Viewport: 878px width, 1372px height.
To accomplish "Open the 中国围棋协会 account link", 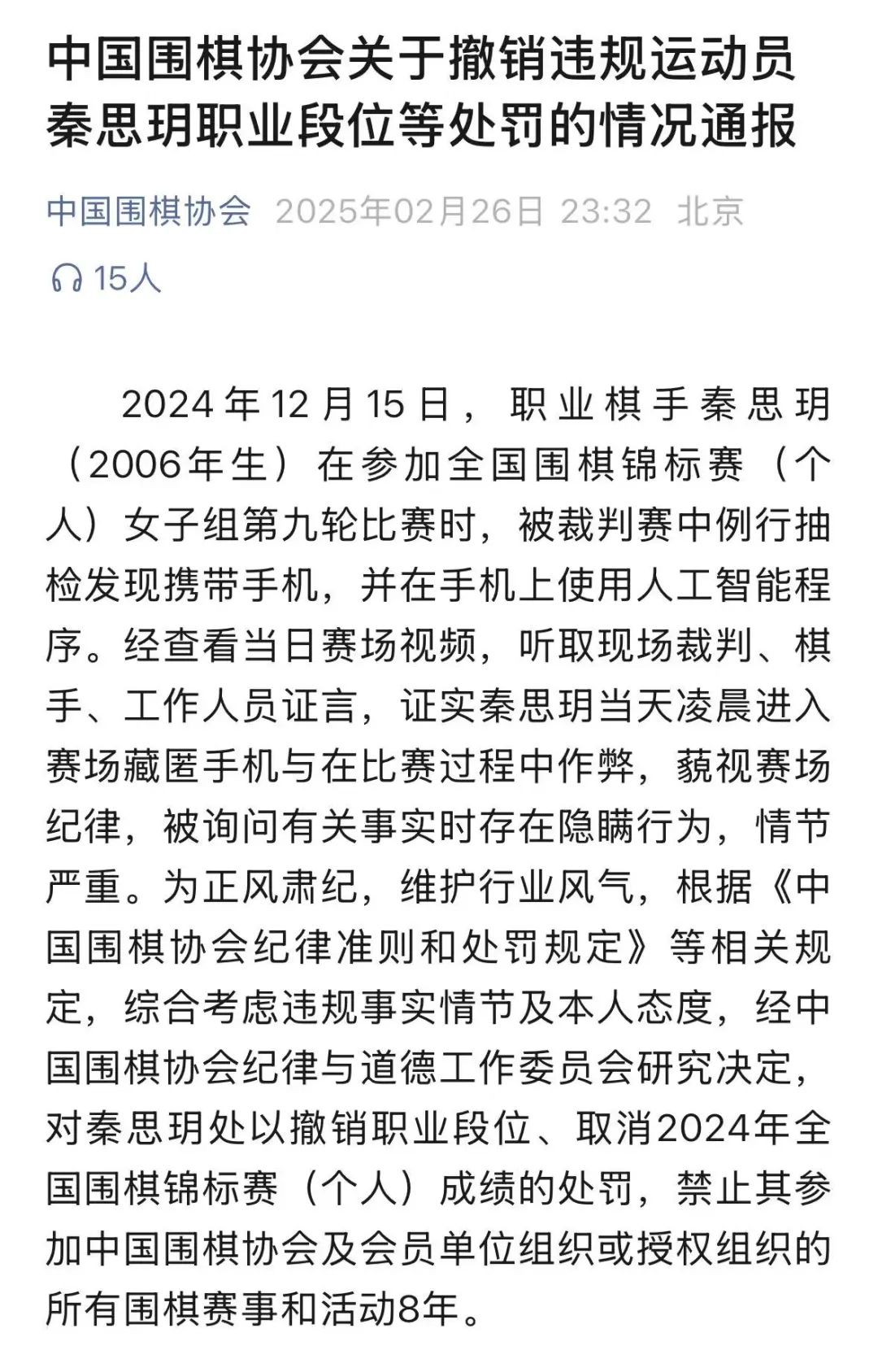I will point(149,211).
